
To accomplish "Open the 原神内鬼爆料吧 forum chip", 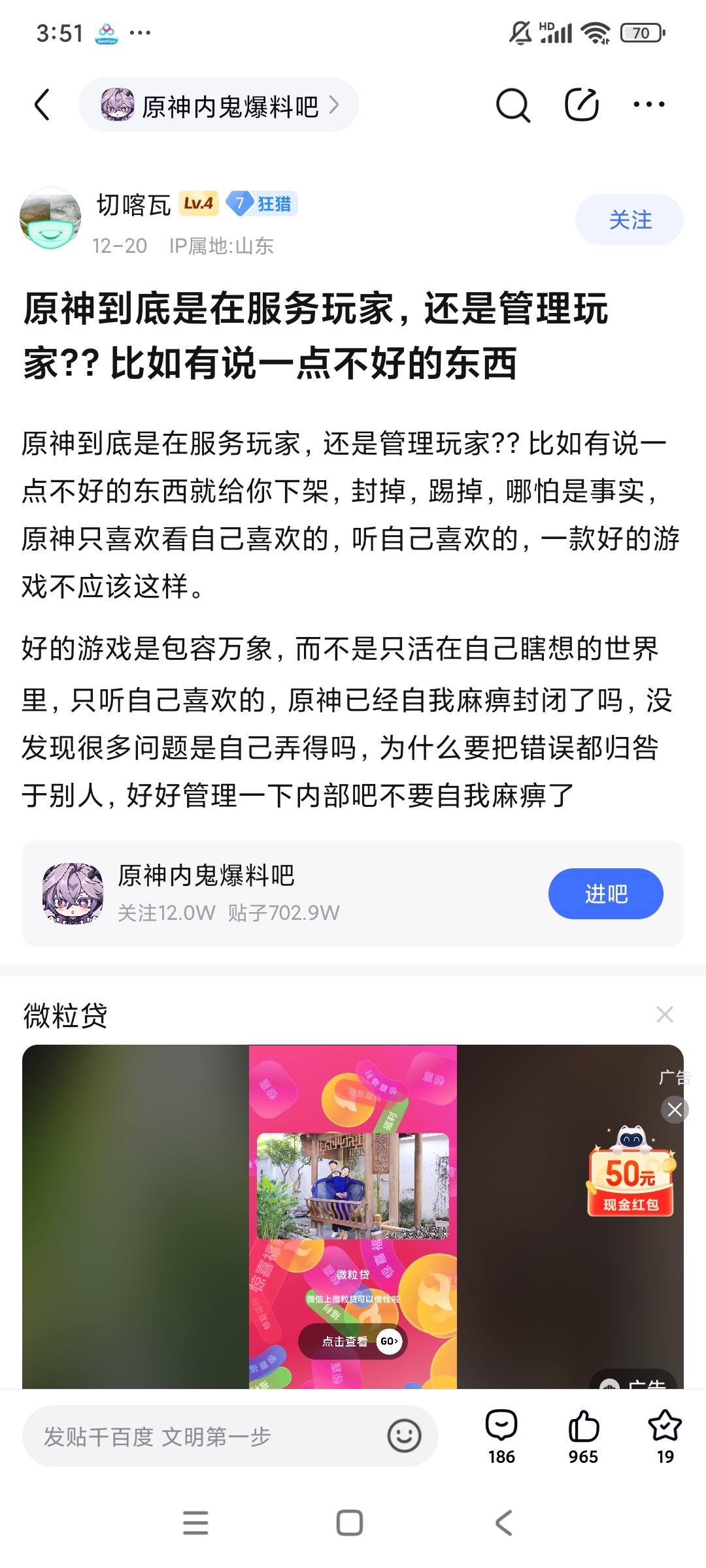I will click(218, 105).
